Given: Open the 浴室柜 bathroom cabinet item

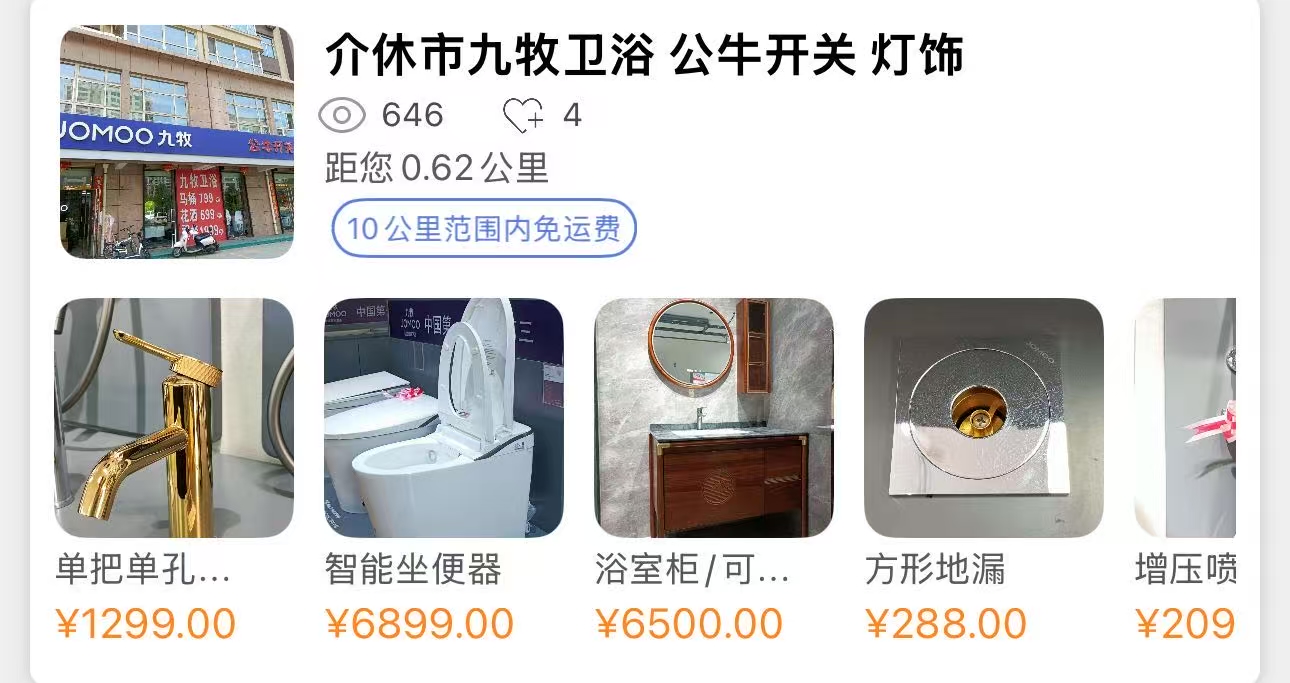Looking at the screenshot, I should point(713,418).
